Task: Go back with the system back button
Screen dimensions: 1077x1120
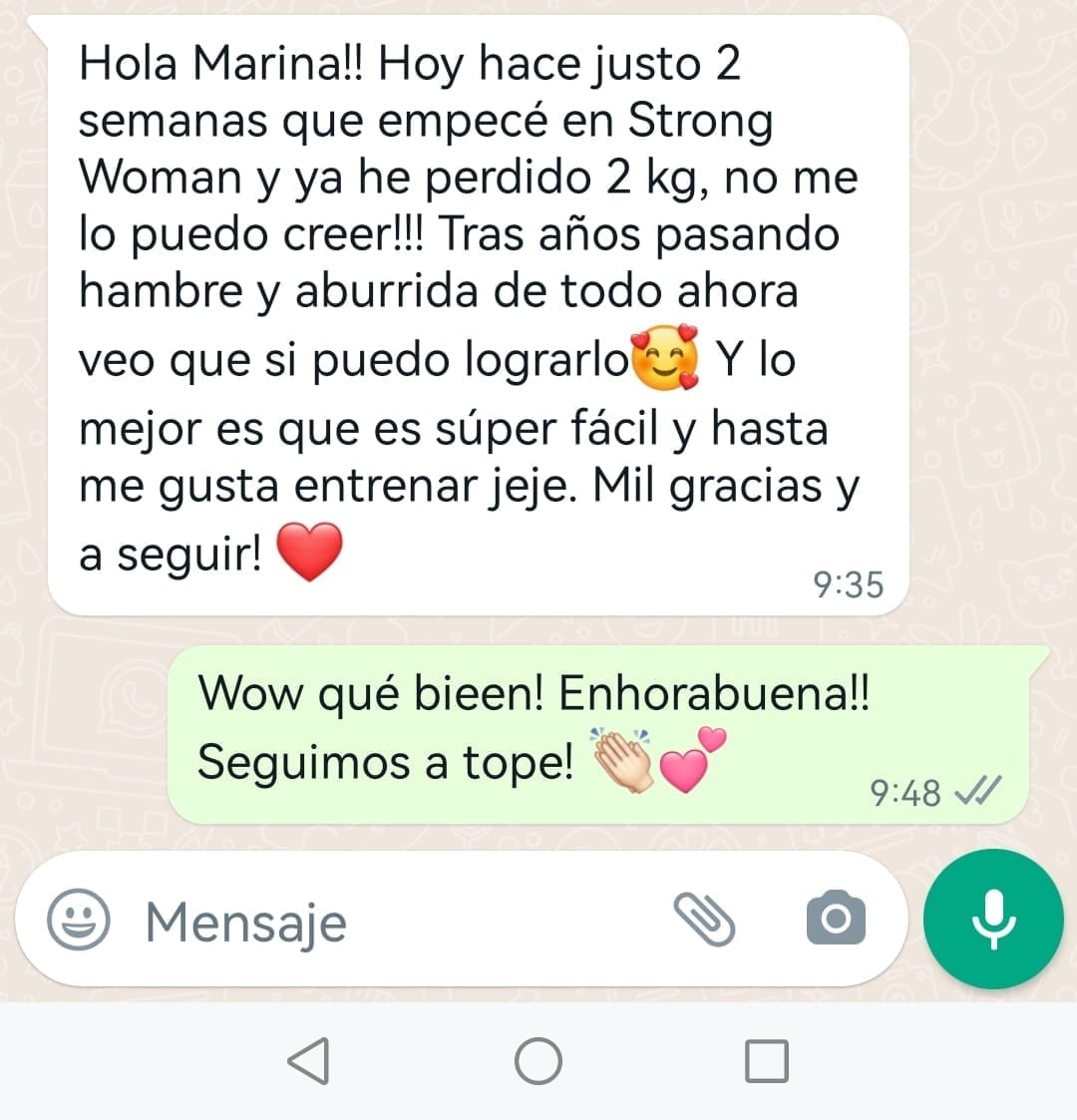Action: click(x=309, y=1060)
